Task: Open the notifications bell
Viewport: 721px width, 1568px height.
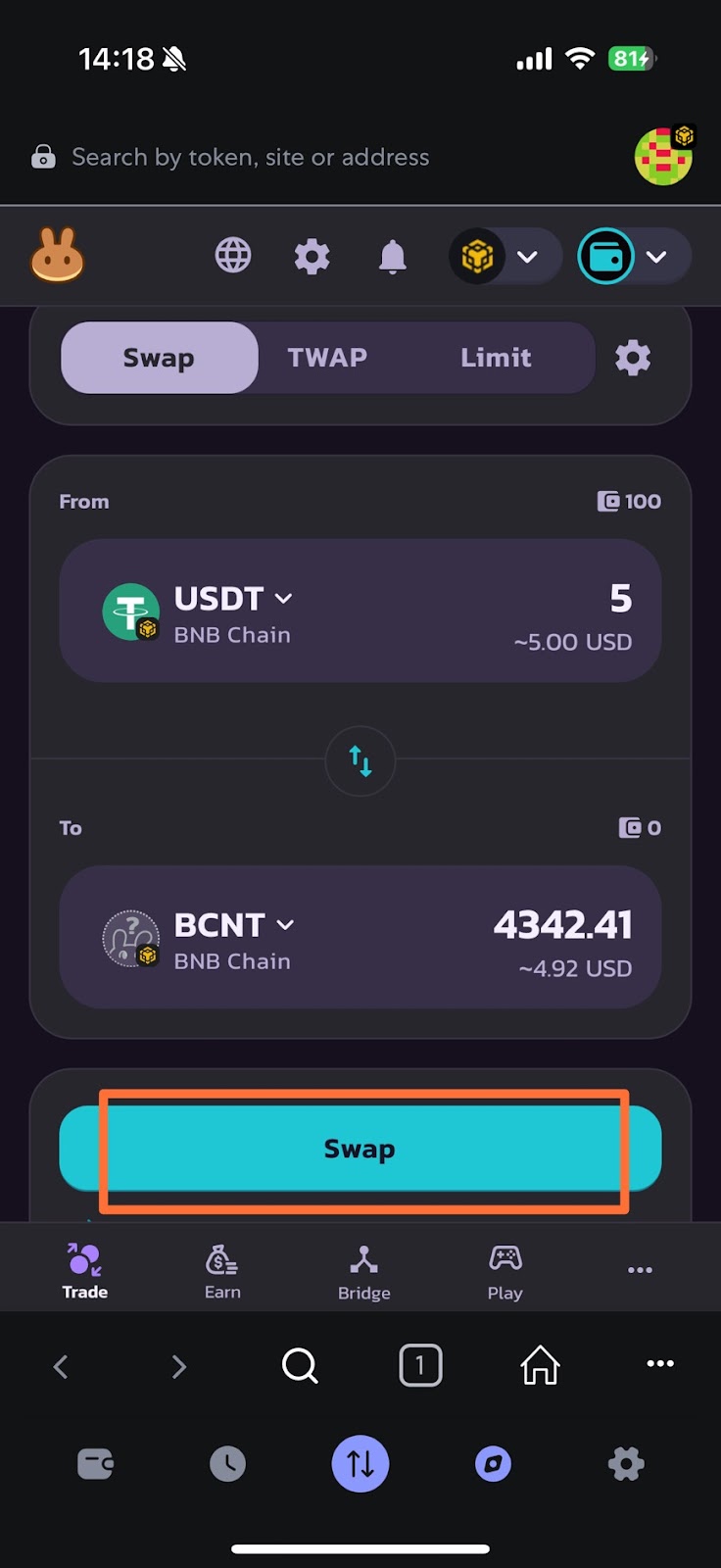Action: (393, 257)
